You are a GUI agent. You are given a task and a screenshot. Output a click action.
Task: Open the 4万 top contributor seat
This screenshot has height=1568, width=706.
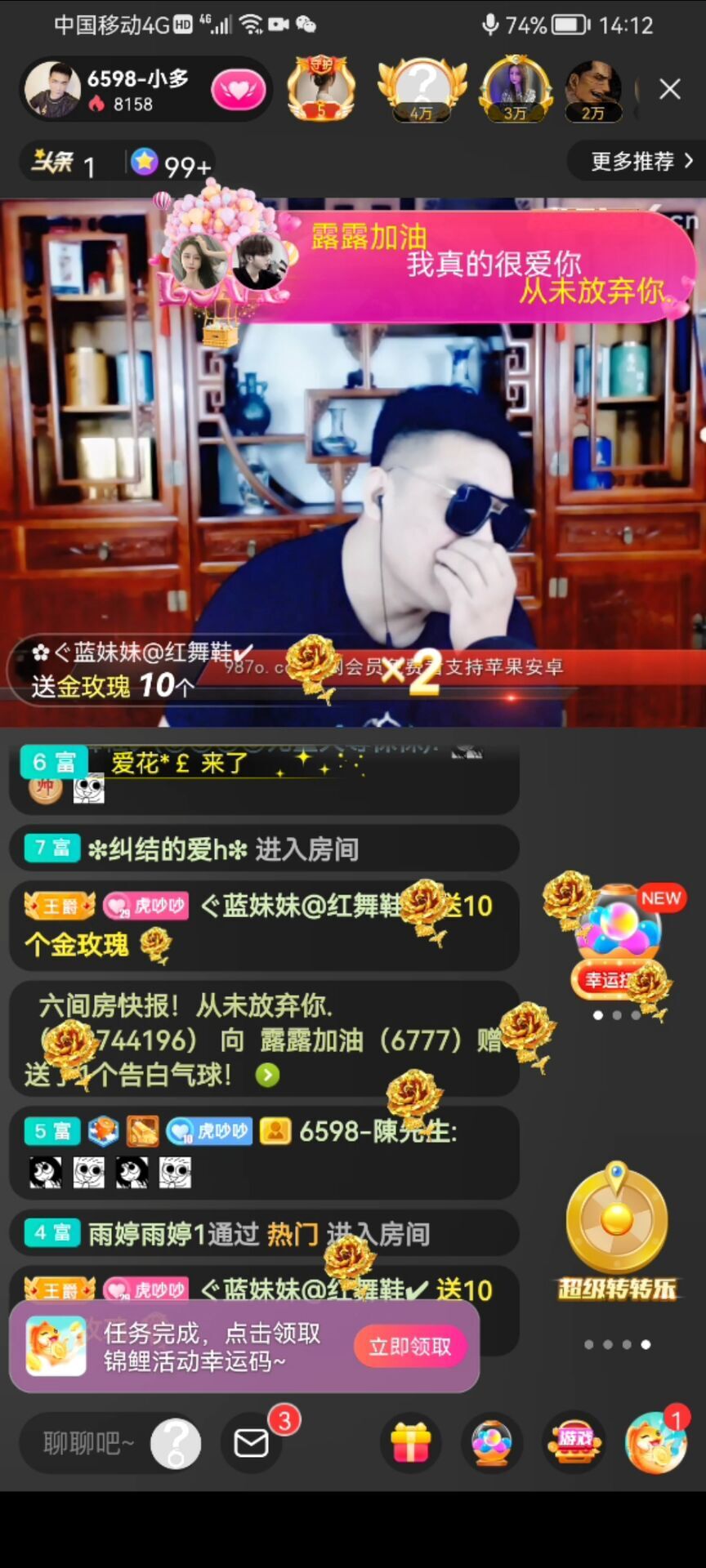pyautogui.click(x=422, y=88)
